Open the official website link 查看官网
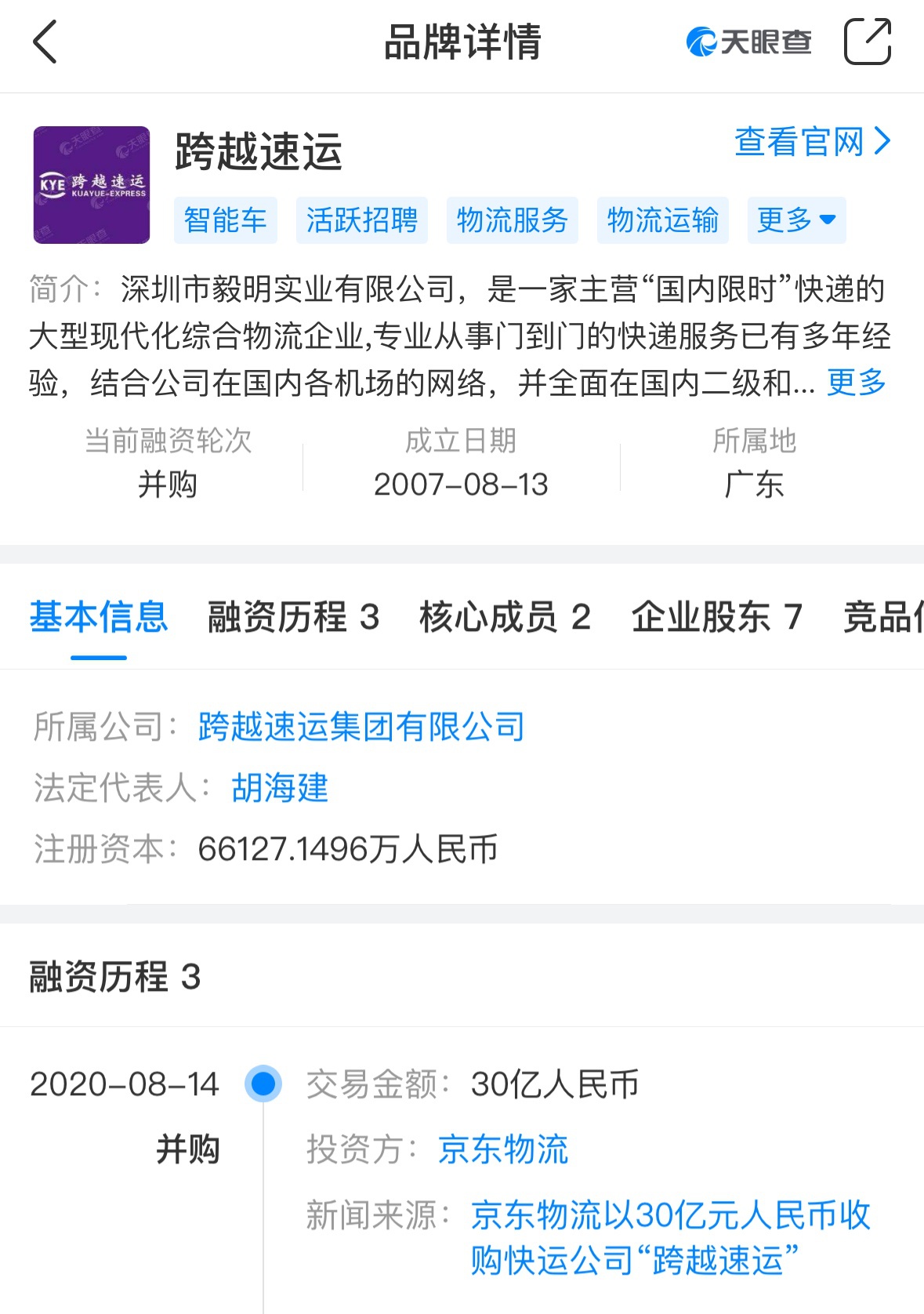This screenshot has width=924, height=1314. (812, 142)
